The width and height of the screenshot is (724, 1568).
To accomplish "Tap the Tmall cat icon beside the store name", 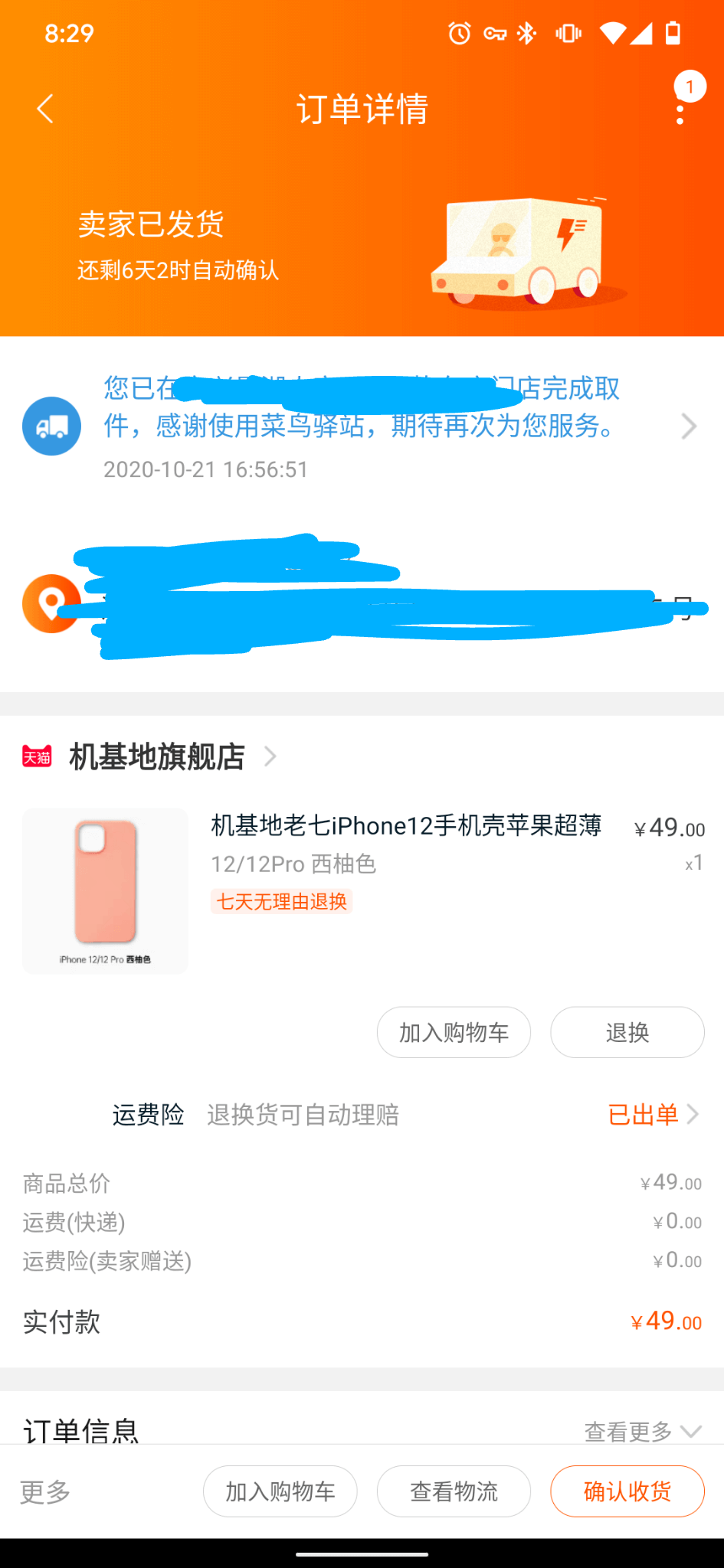I will 35,756.
